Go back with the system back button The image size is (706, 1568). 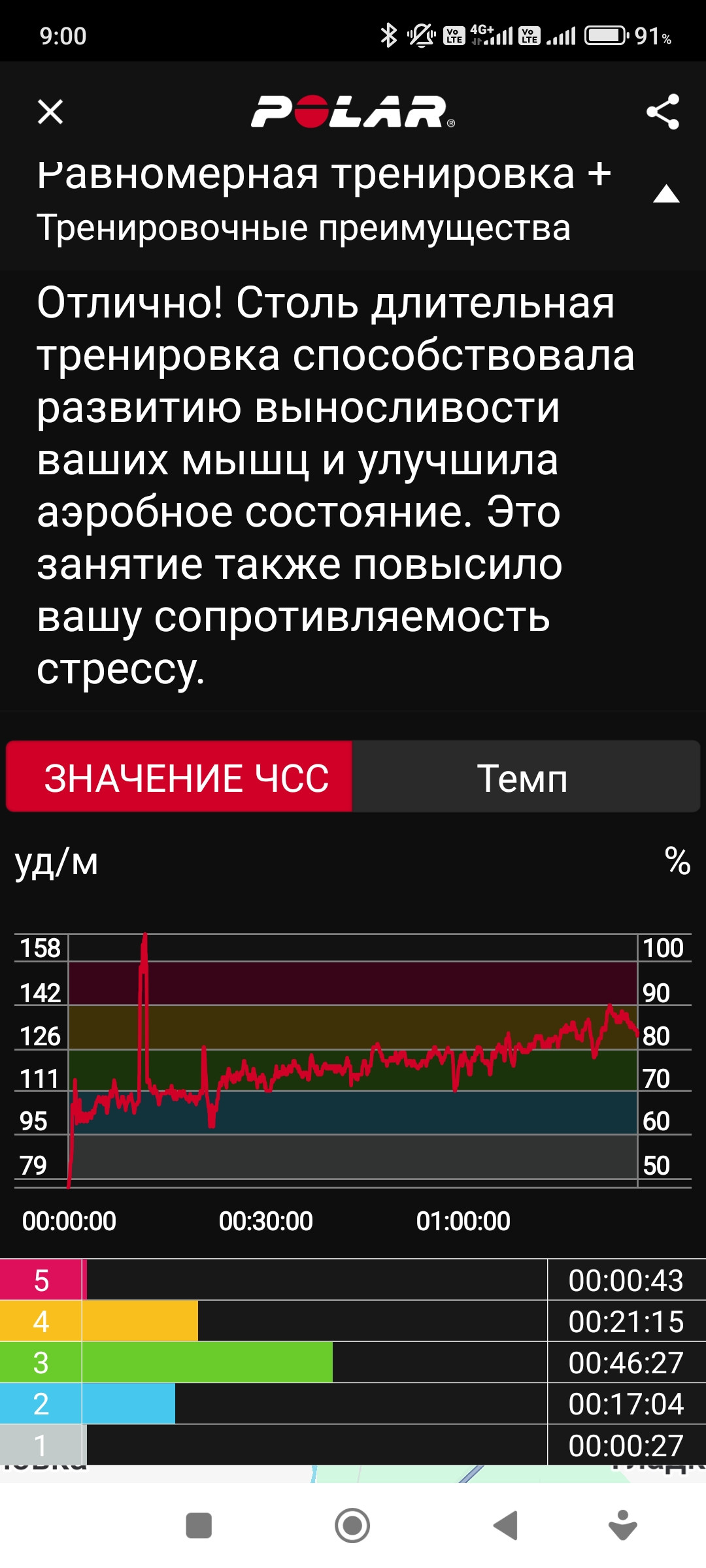[505, 1526]
